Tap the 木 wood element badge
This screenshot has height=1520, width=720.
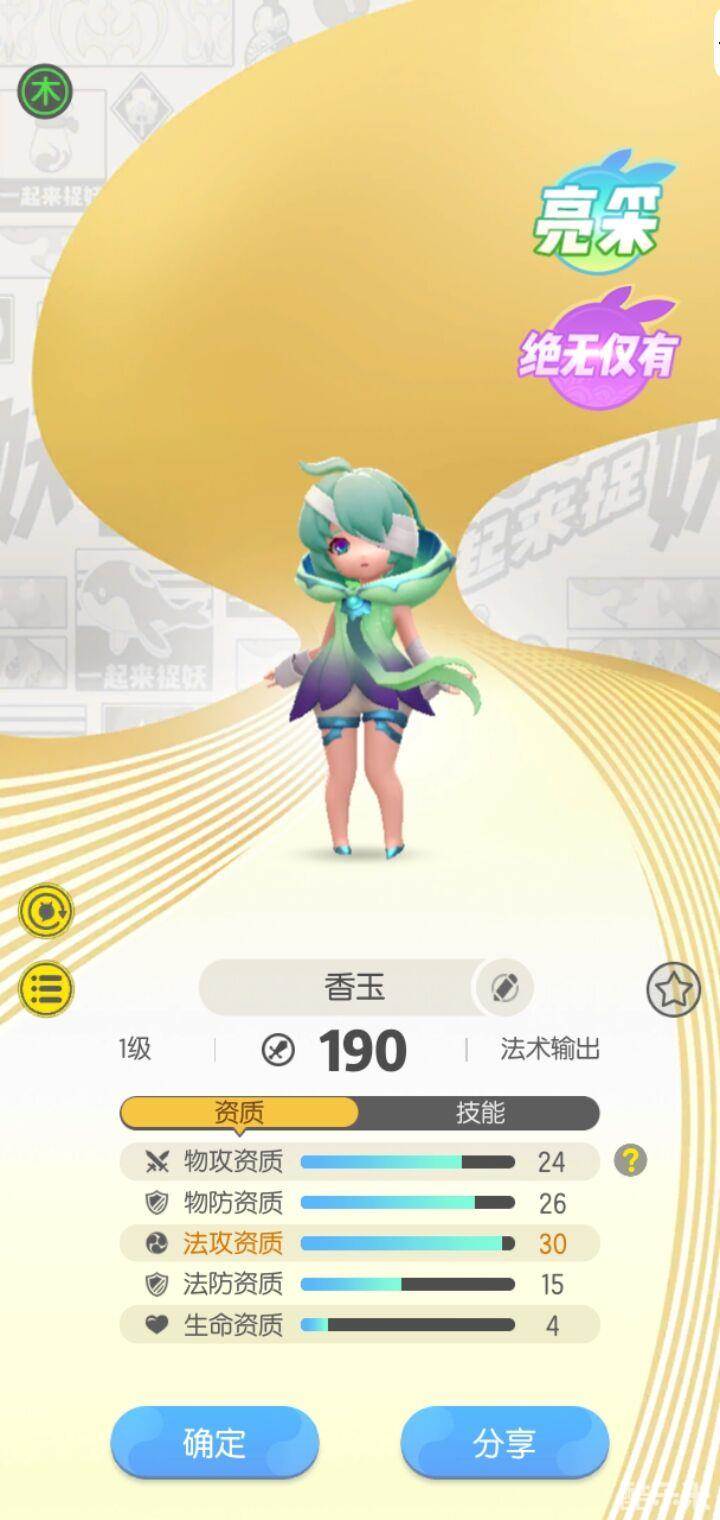tap(45, 92)
